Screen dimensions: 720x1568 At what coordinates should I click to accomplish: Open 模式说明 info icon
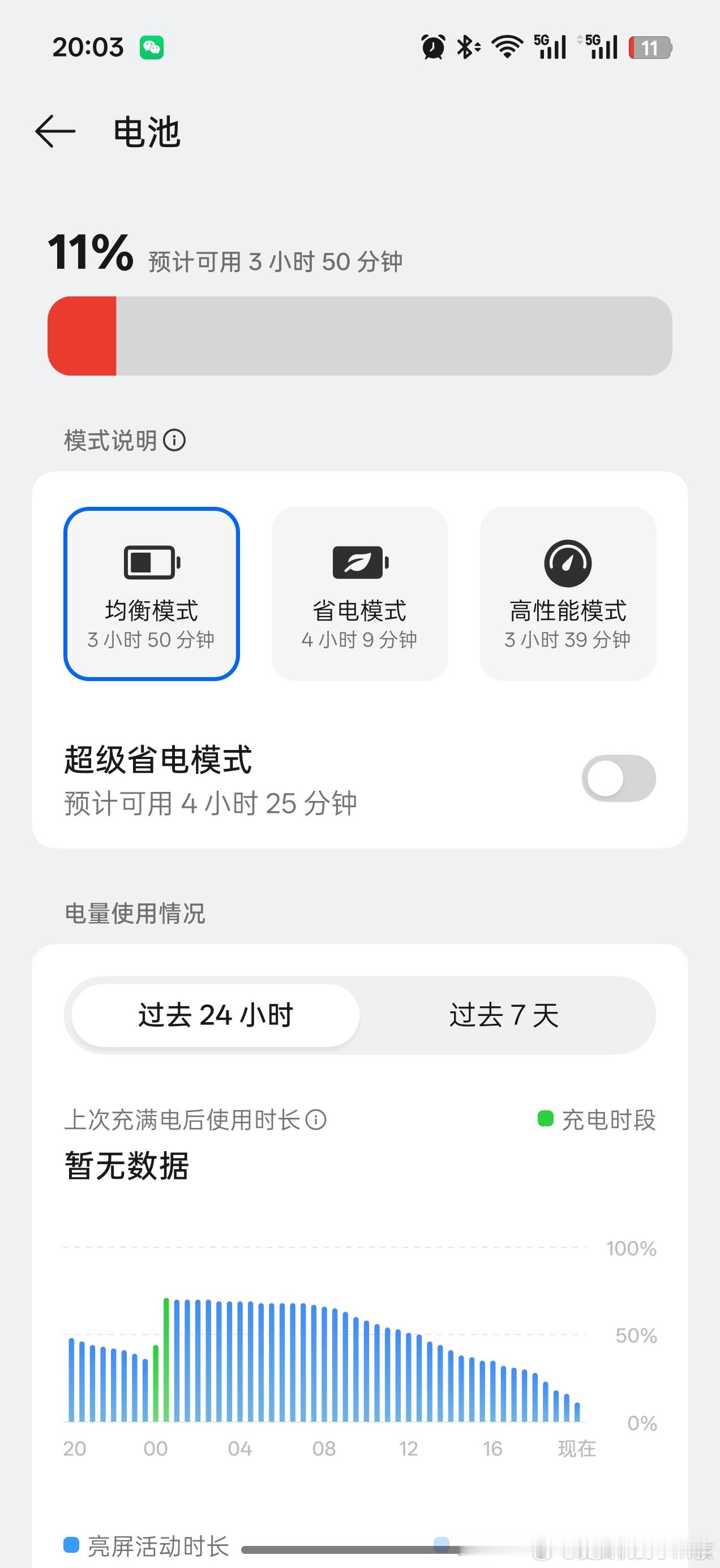tap(176, 440)
